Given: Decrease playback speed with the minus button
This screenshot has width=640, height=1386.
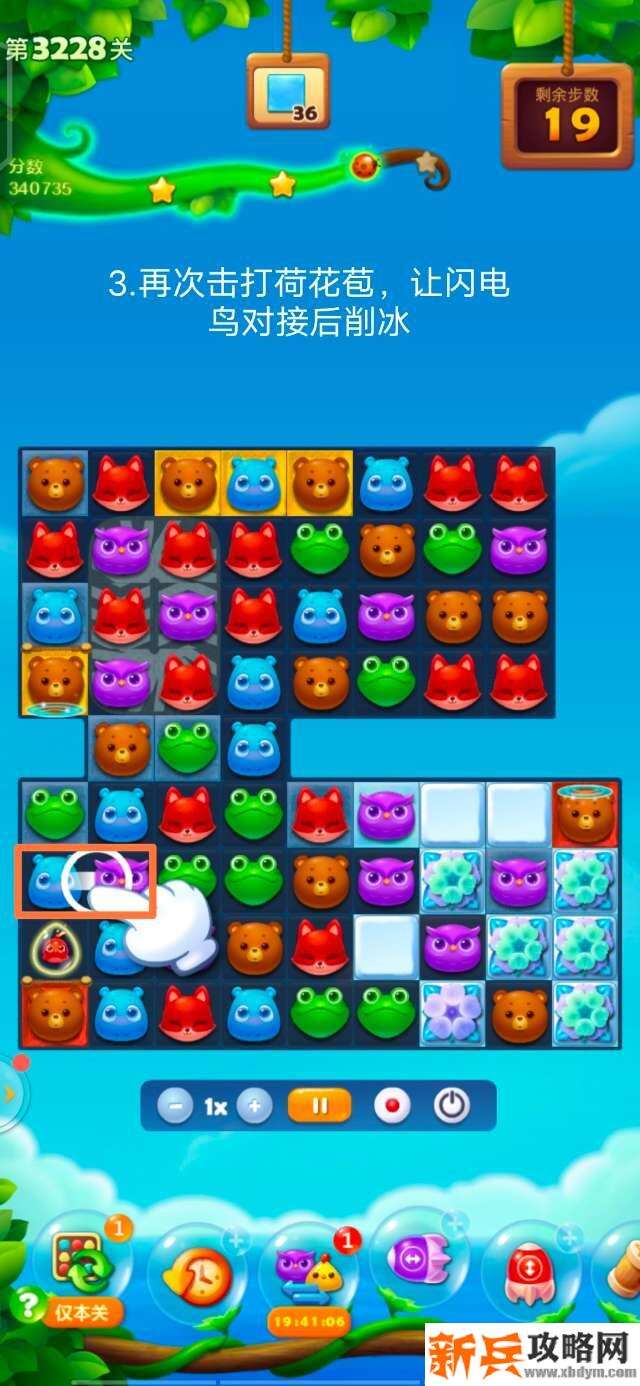Looking at the screenshot, I should coord(176,1106).
